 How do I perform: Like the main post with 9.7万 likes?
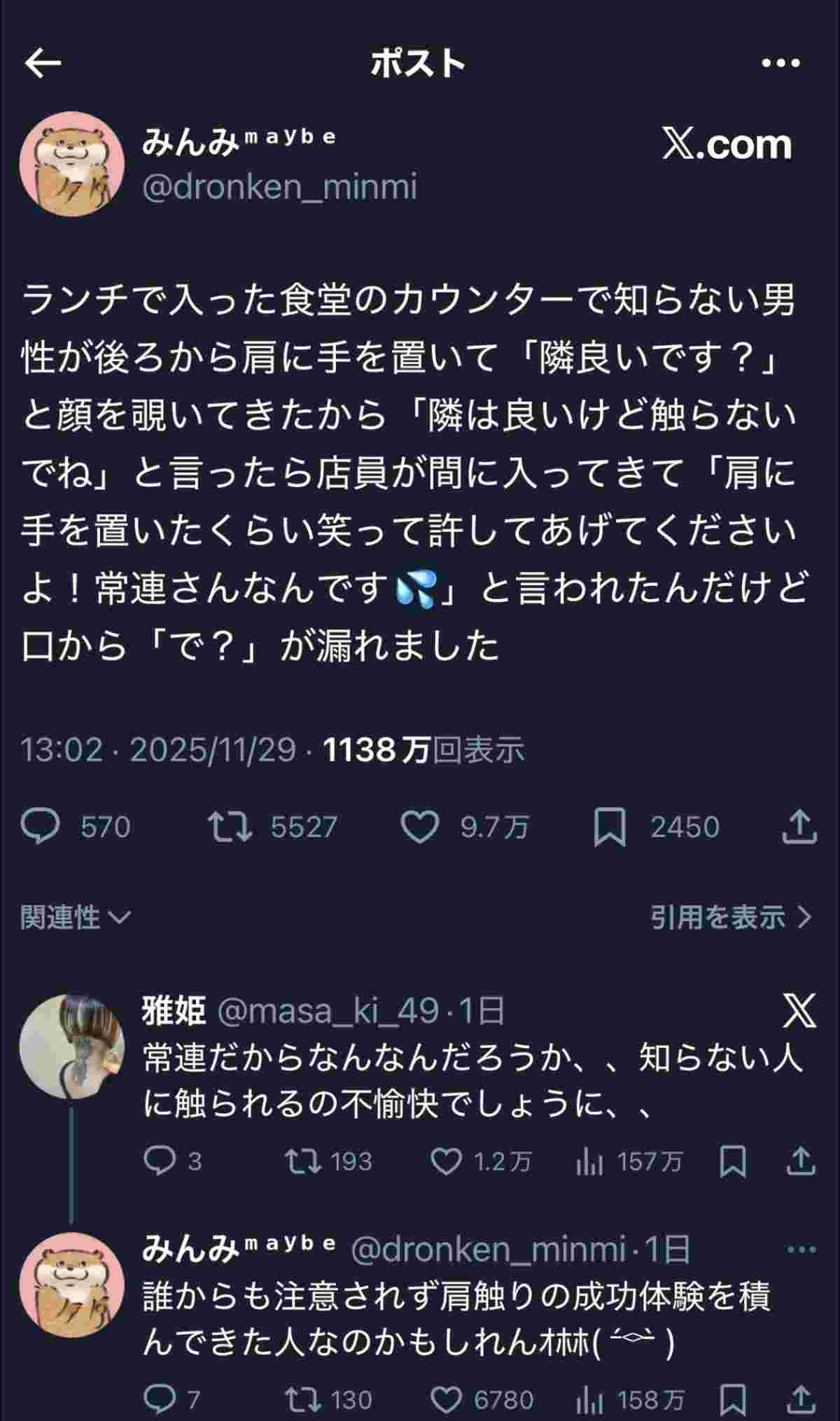[419, 827]
